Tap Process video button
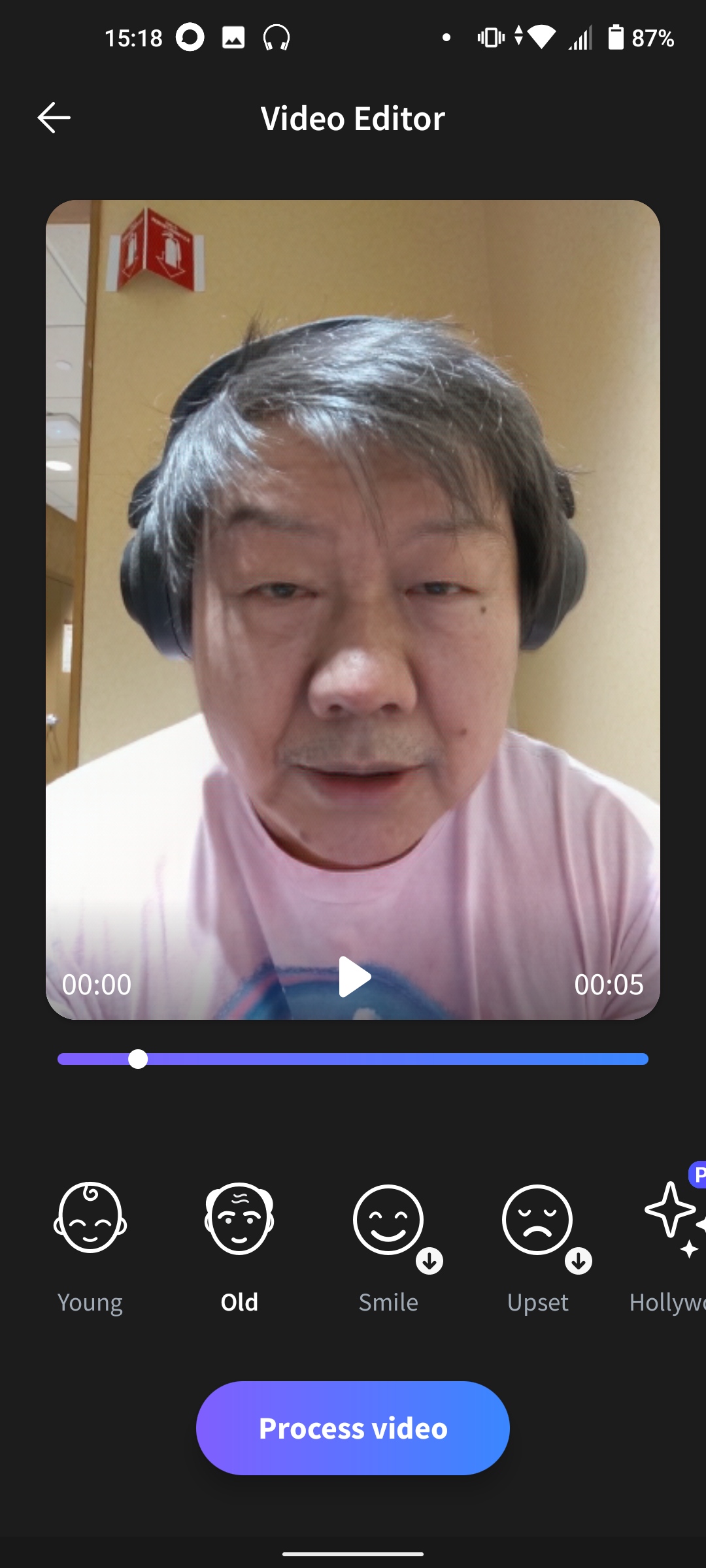The image size is (706, 1568). [x=353, y=1428]
